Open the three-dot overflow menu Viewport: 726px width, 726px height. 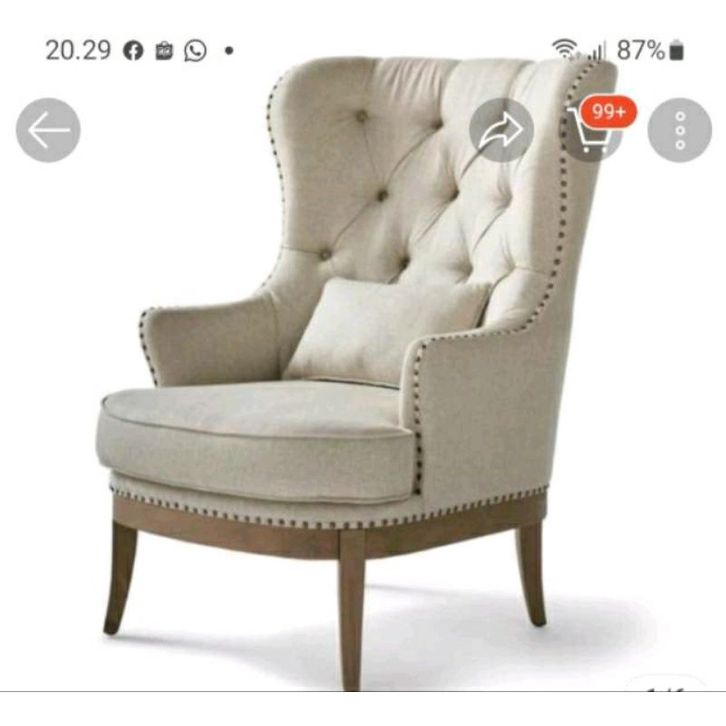pos(680,130)
